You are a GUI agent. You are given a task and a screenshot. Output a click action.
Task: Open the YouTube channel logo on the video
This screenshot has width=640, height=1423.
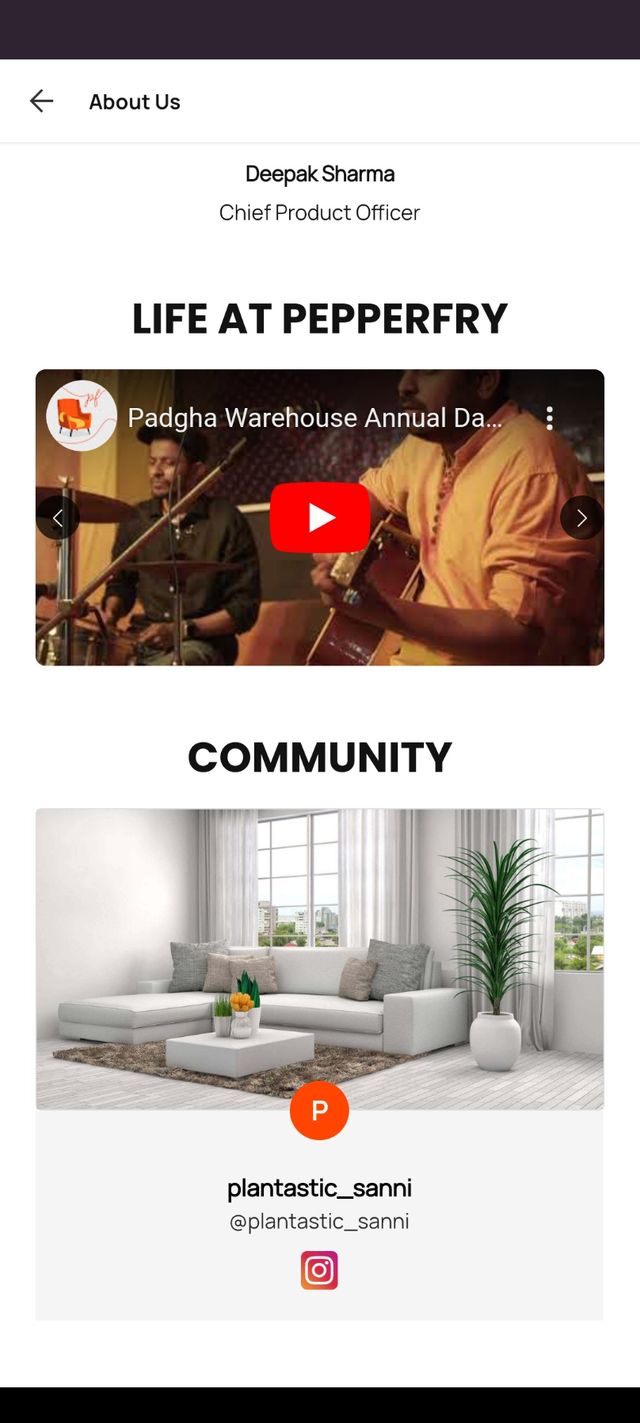(81, 416)
